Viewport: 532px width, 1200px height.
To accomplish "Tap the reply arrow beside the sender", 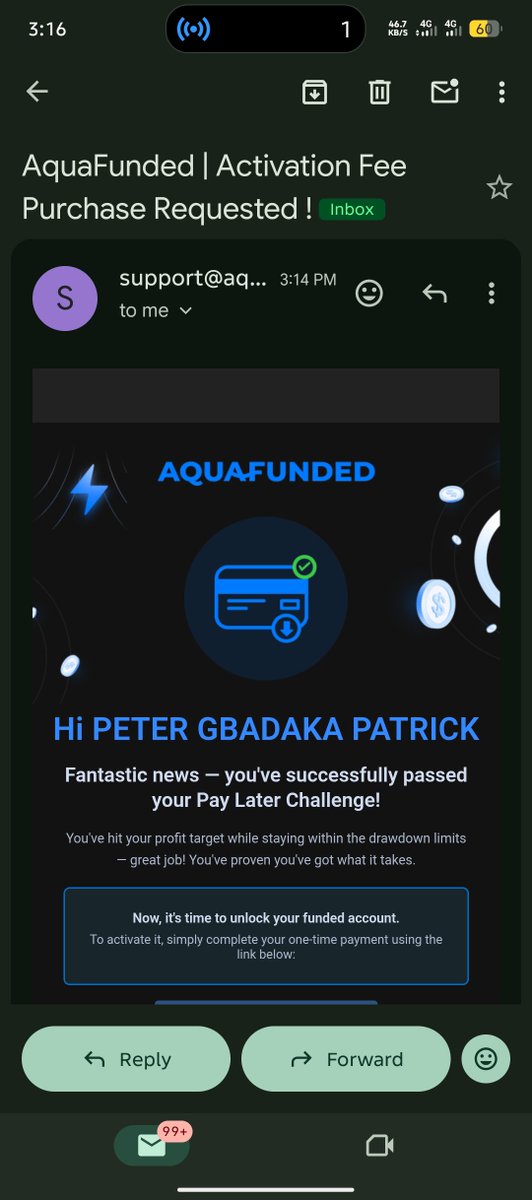I will [434, 293].
